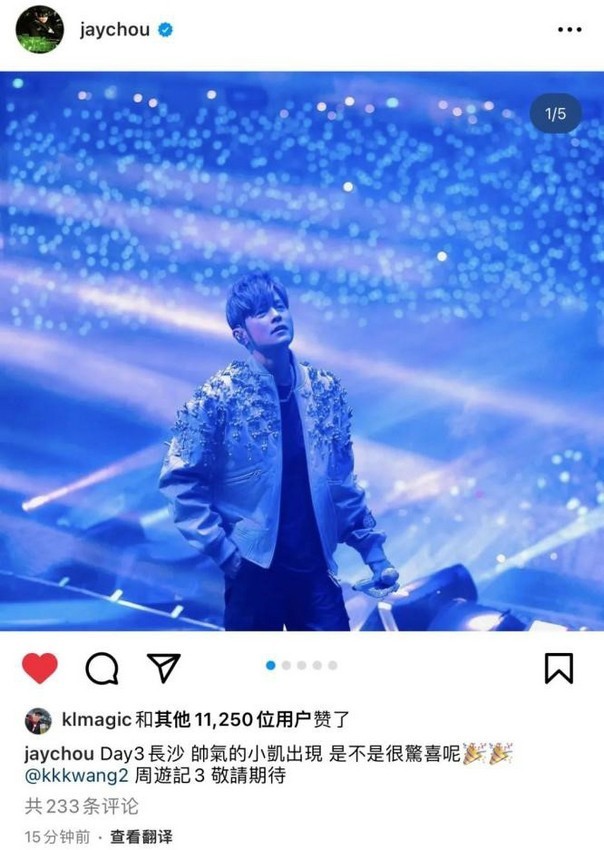
Task: View all 233 comments
Action: (81, 806)
